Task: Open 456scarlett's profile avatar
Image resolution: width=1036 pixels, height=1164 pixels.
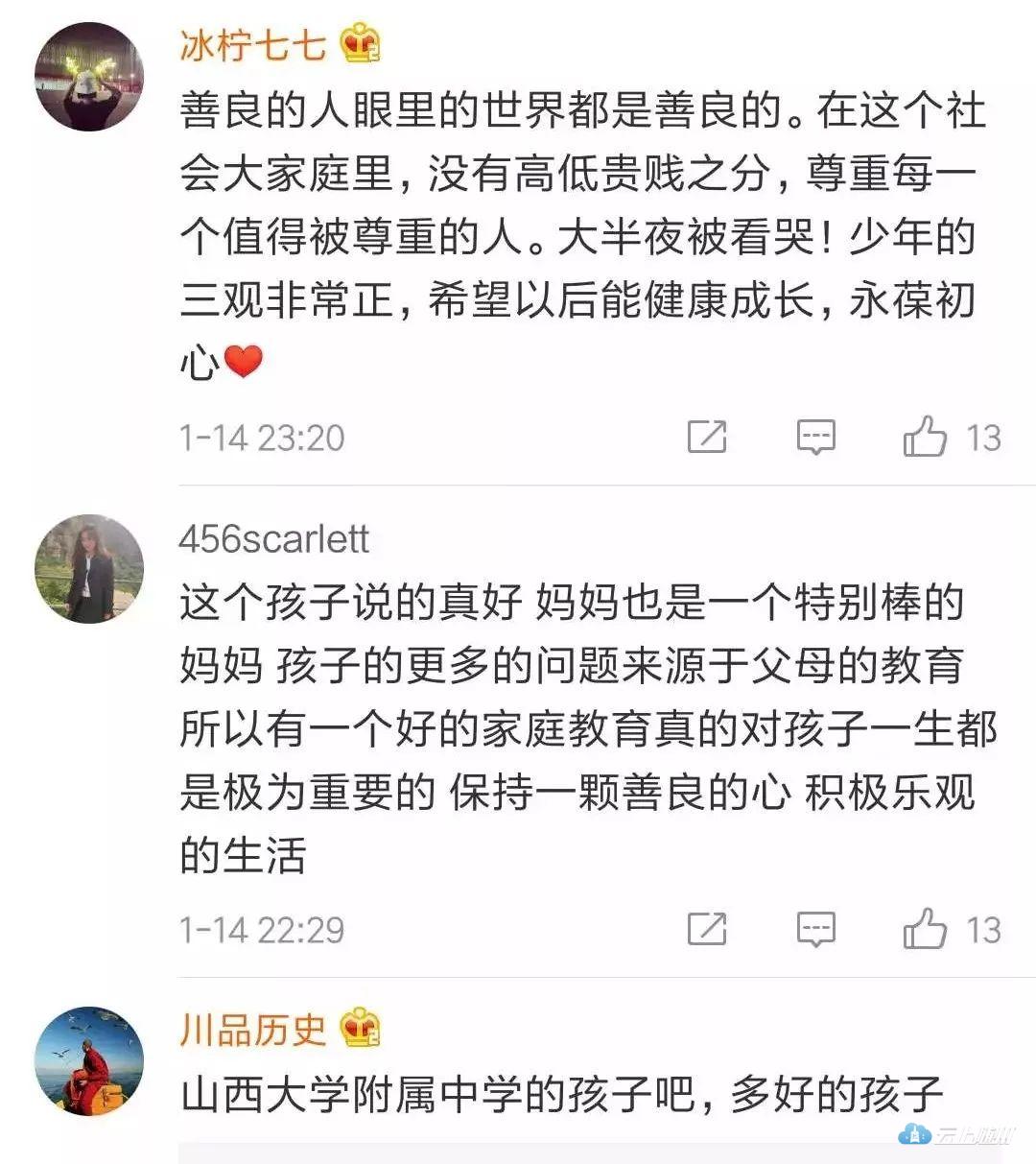Action: click(x=89, y=569)
